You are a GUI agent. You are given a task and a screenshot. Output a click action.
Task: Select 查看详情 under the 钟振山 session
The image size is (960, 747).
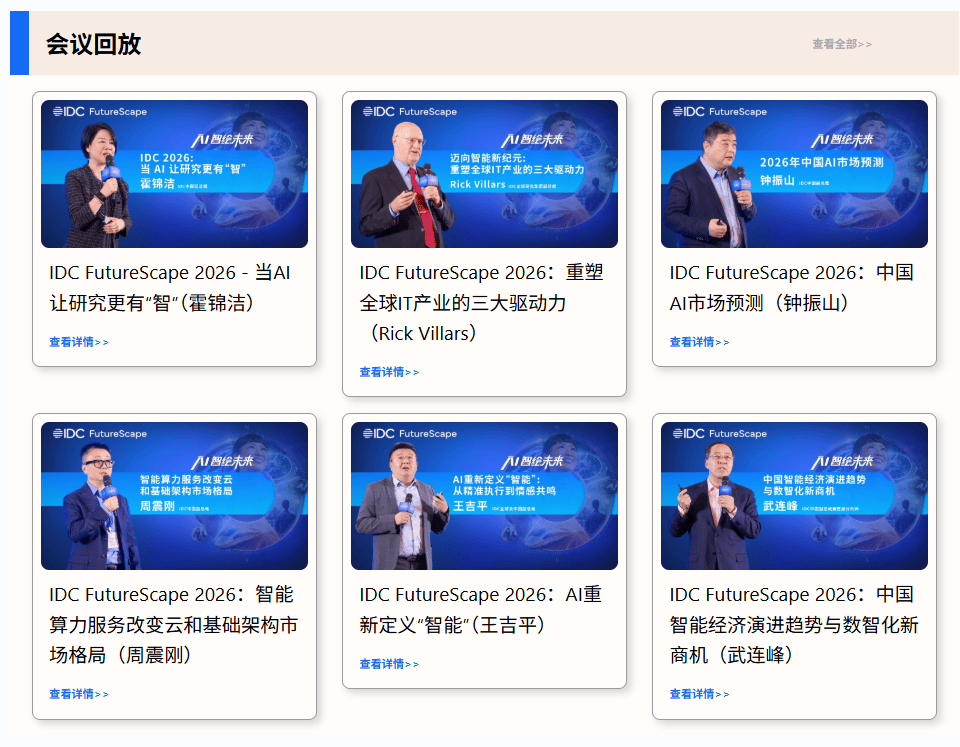click(699, 342)
